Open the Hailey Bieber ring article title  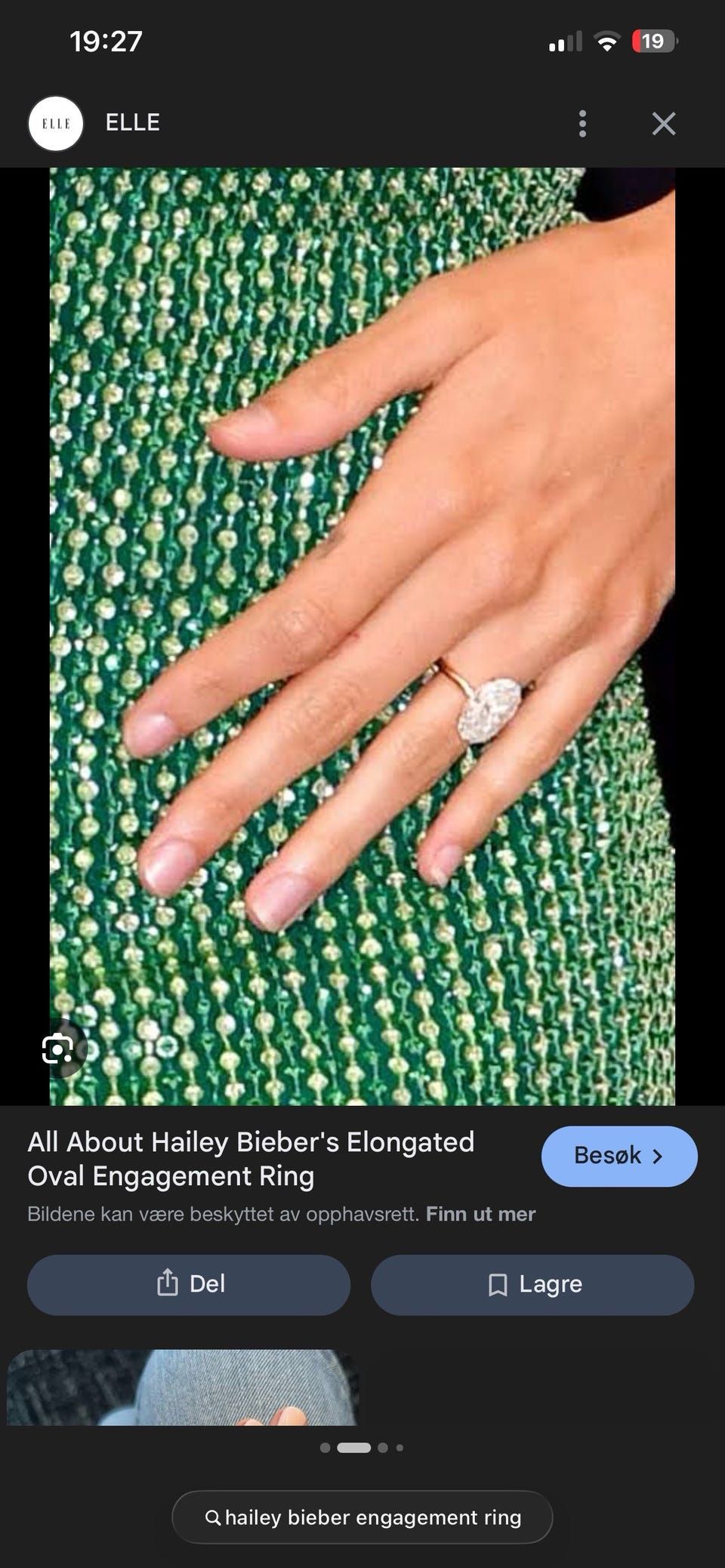(251, 1159)
